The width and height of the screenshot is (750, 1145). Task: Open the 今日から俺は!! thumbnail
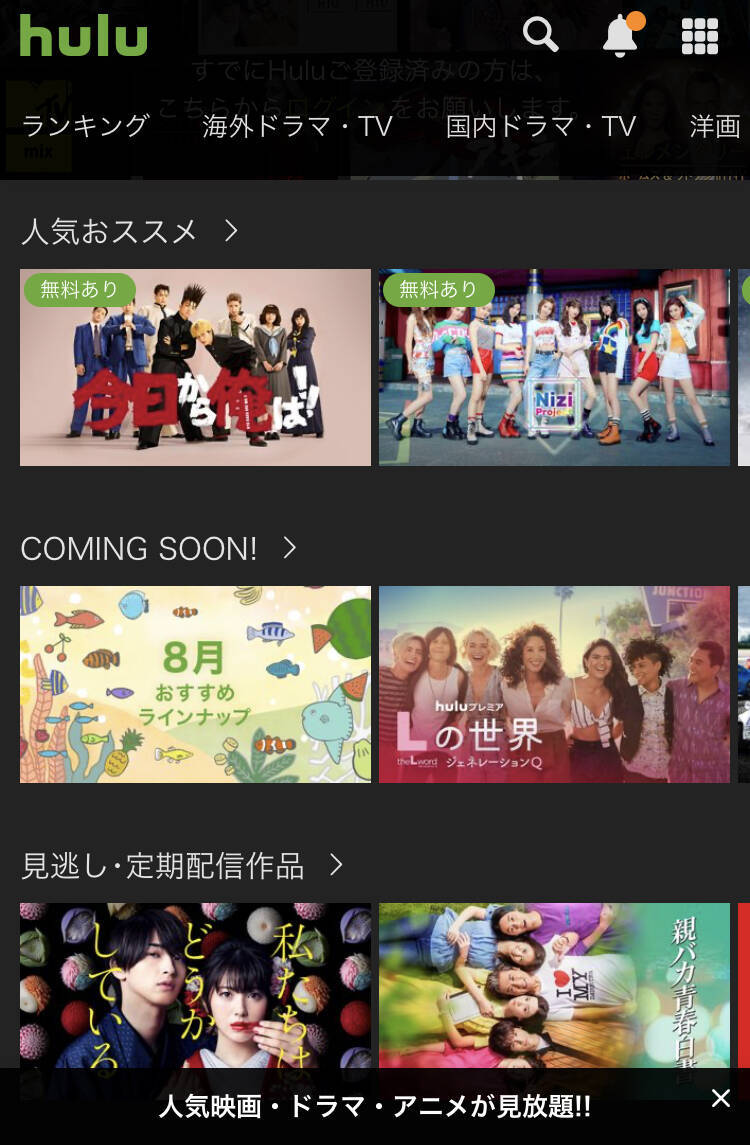click(195, 367)
